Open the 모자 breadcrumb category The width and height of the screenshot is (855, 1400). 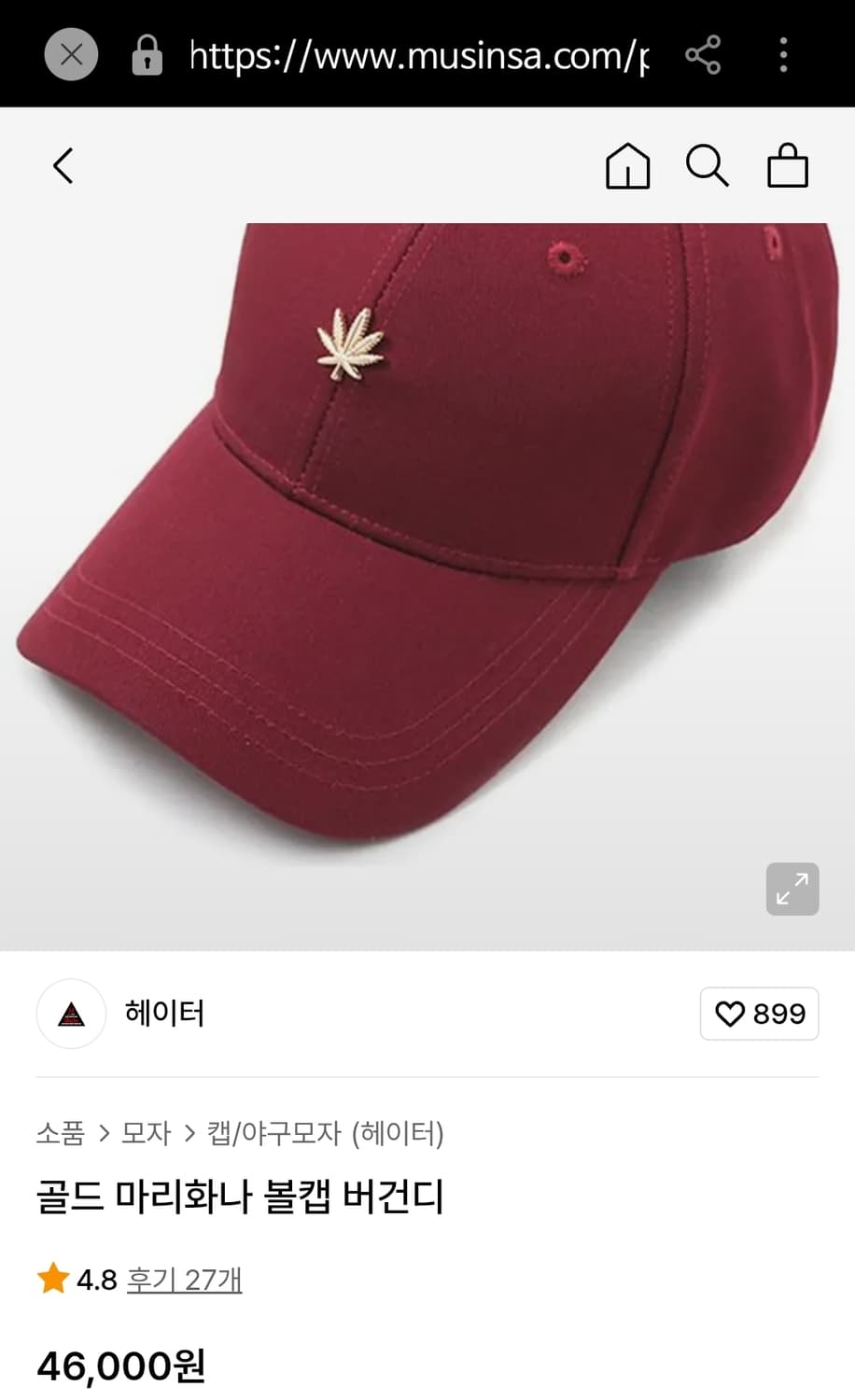pyautogui.click(x=145, y=1134)
